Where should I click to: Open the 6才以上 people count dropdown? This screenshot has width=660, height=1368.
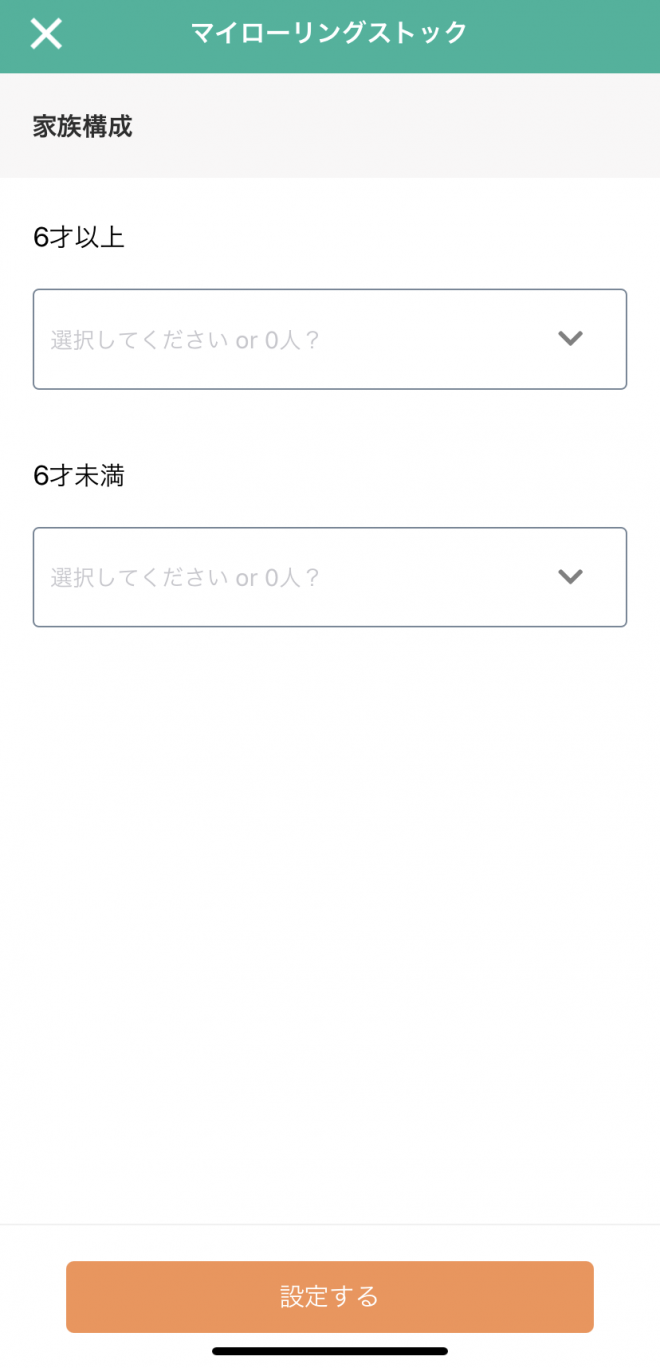(330, 339)
